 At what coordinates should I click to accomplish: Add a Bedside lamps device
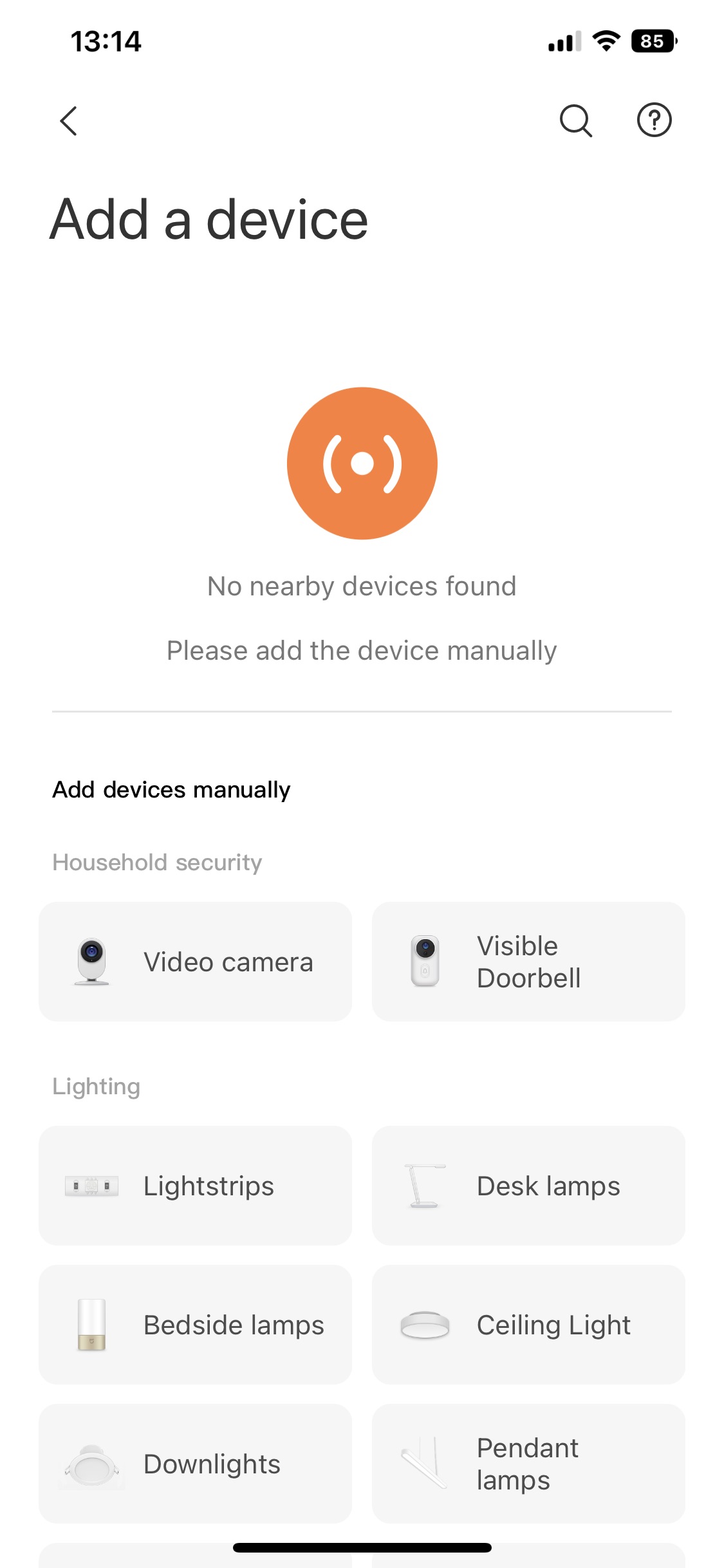[195, 1325]
